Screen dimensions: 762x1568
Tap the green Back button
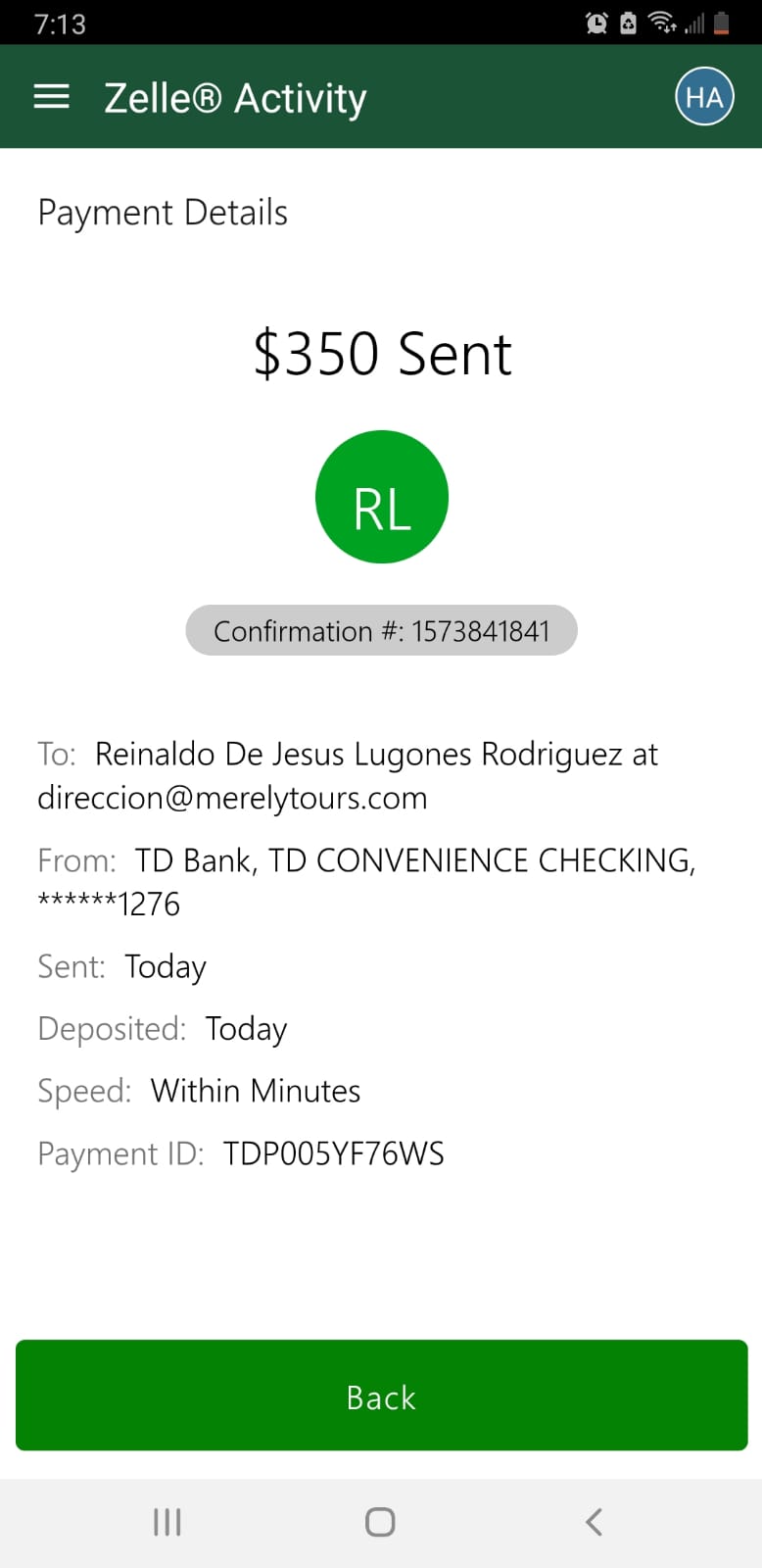(x=381, y=1395)
